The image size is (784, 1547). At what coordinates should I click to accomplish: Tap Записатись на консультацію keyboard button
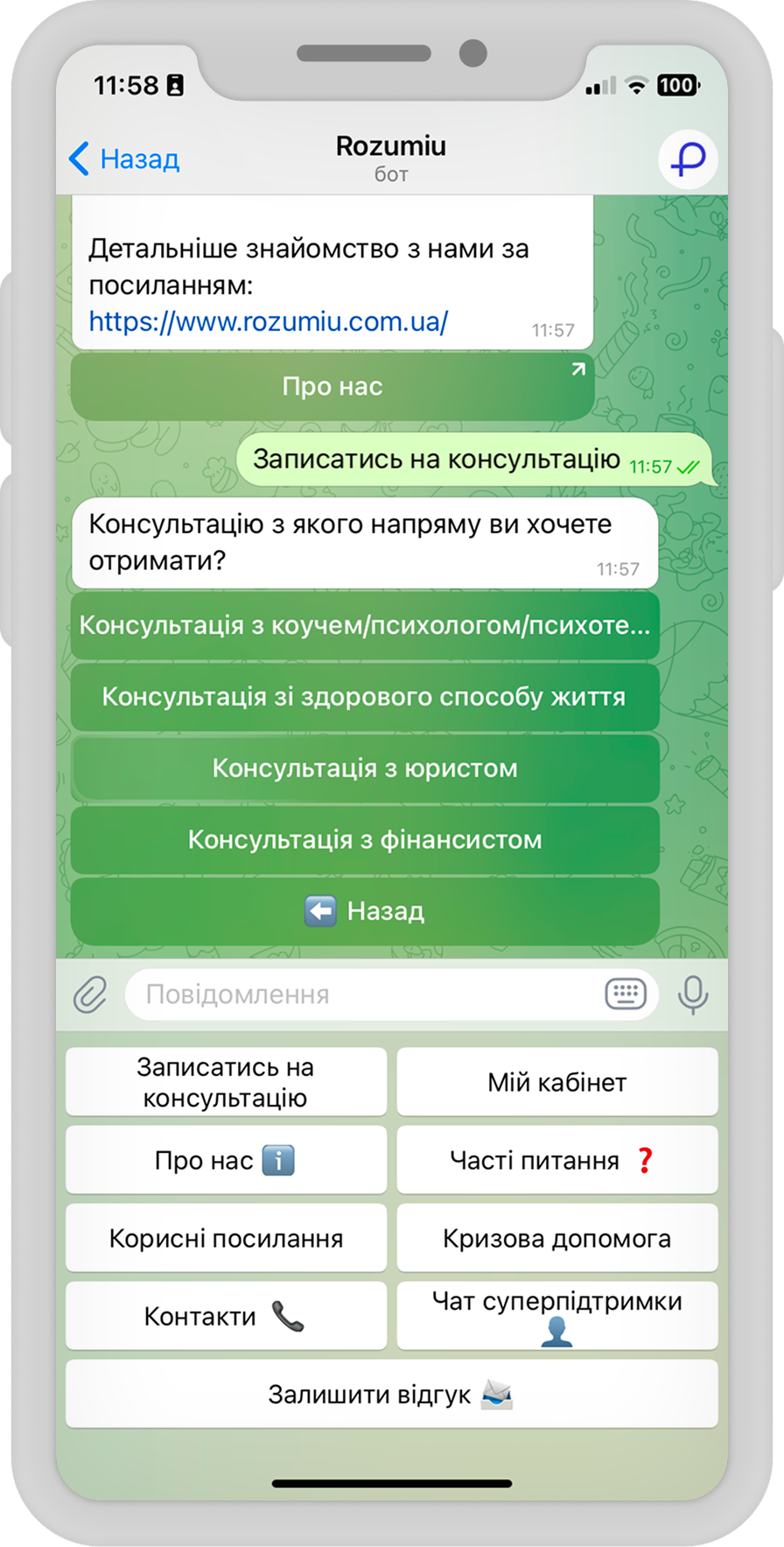pyautogui.click(x=226, y=1082)
